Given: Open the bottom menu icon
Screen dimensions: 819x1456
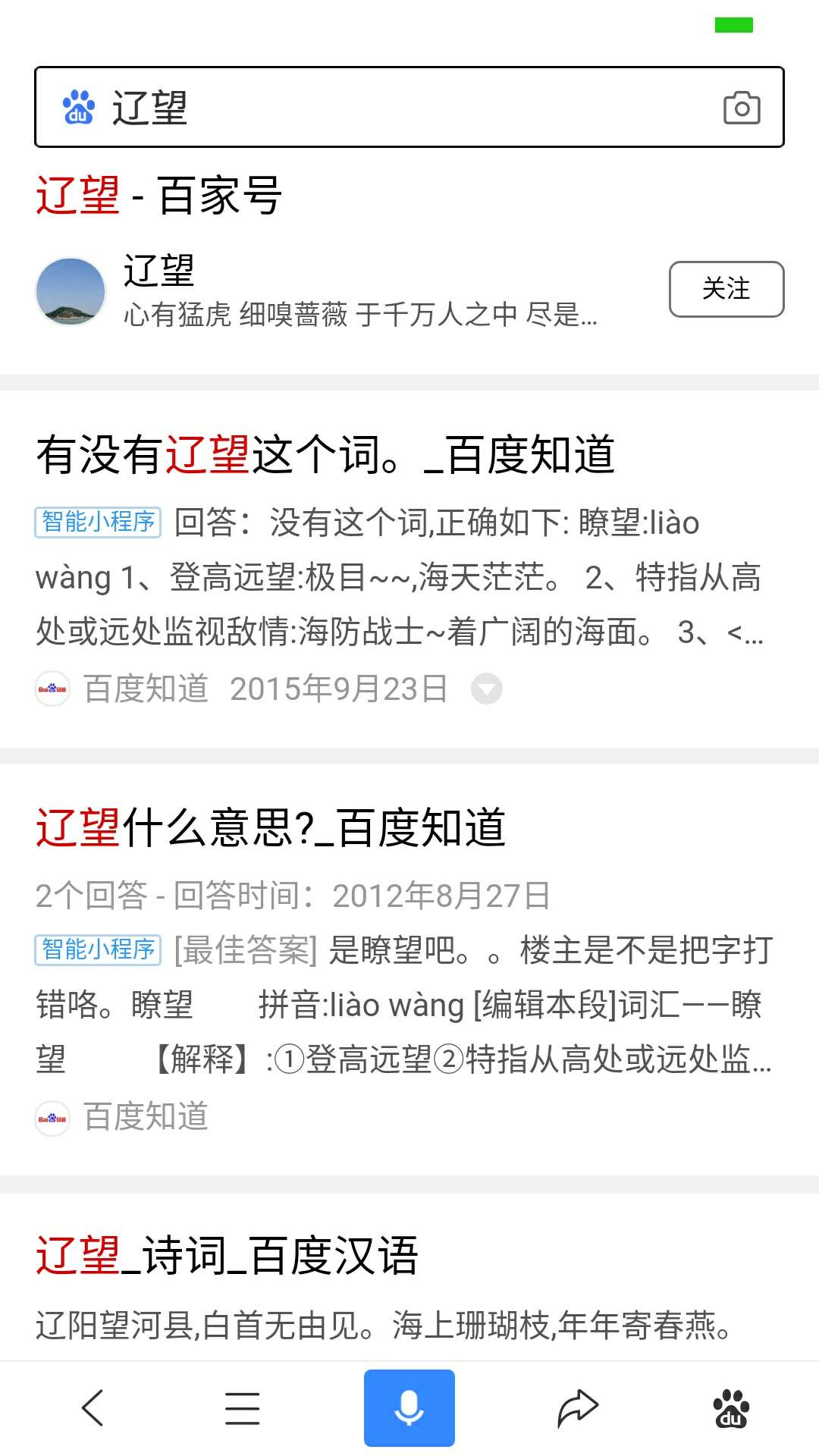Looking at the screenshot, I should 243,1408.
